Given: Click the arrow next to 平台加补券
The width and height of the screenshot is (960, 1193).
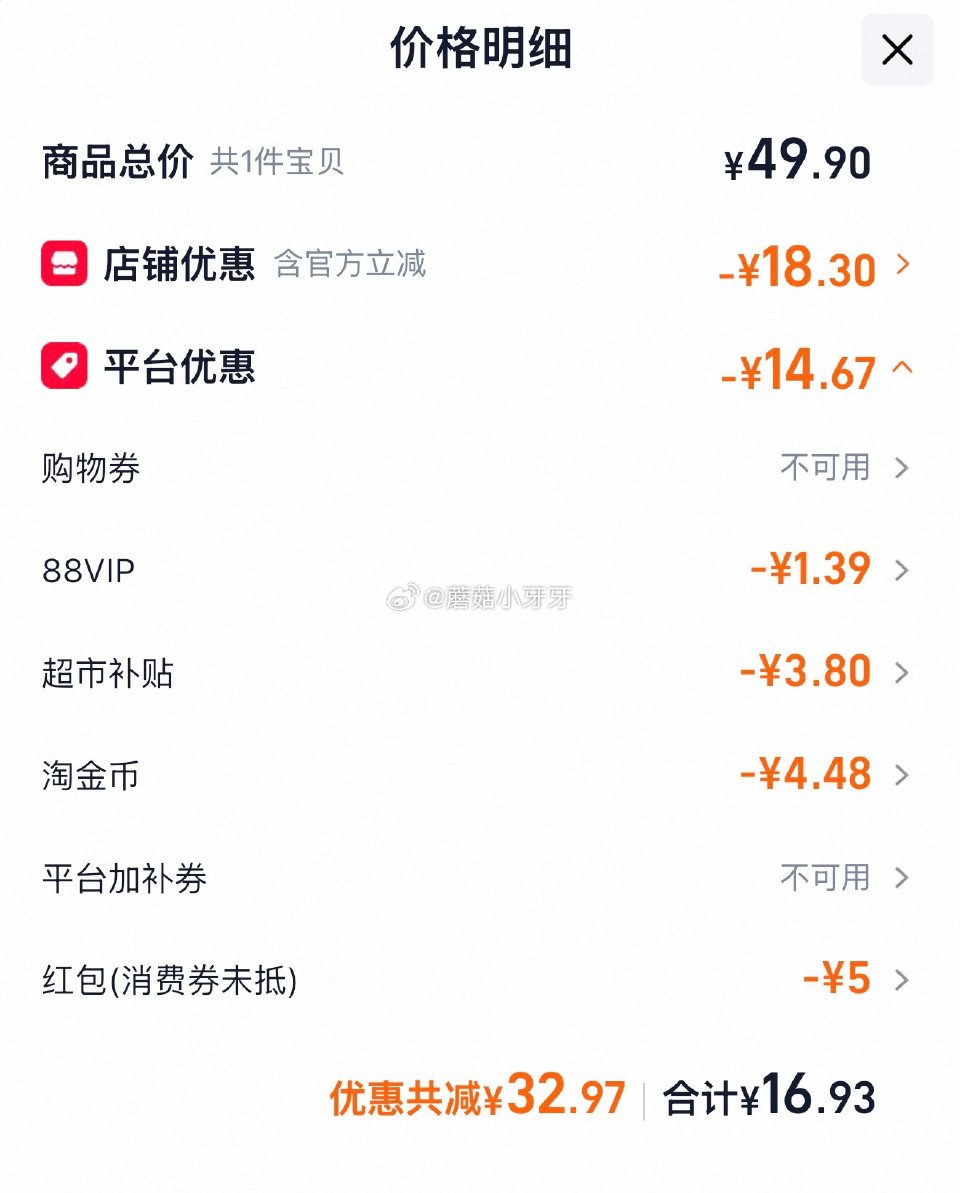Looking at the screenshot, I should coord(903,877).
